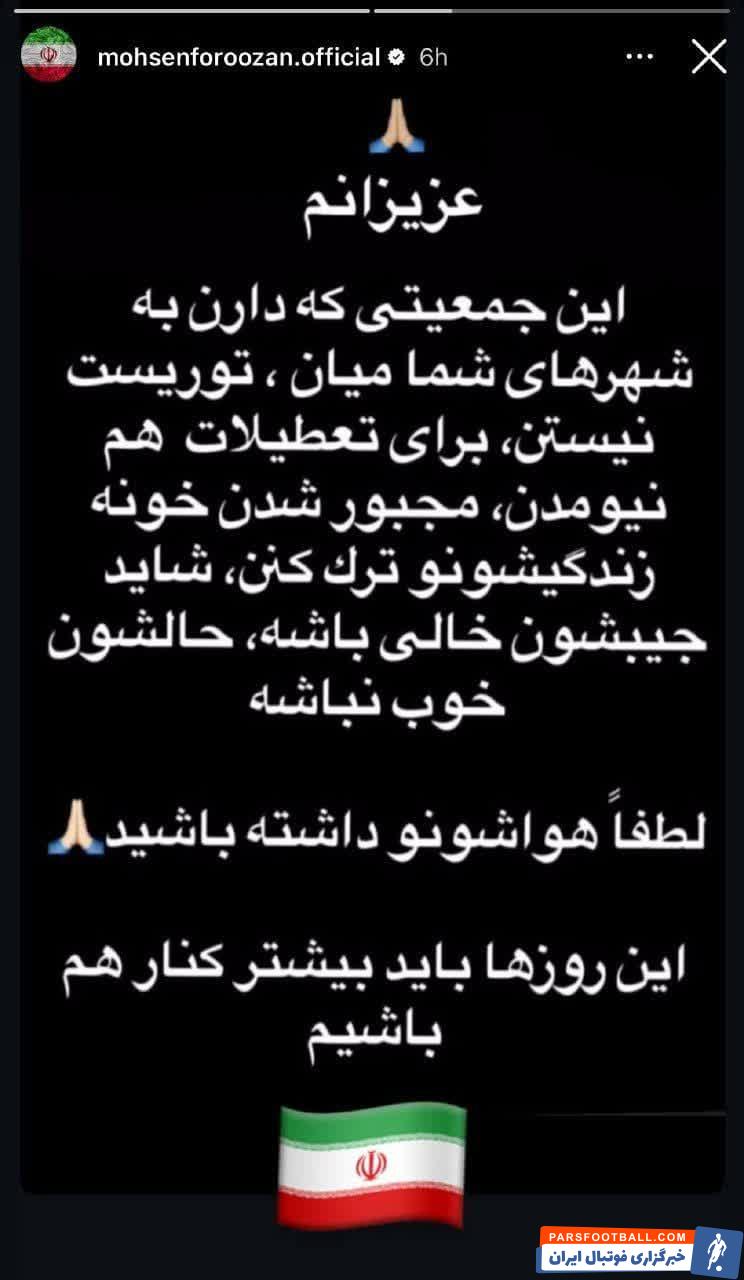
Task: Select the second story progress segment
Action: [x=550, y=9]
